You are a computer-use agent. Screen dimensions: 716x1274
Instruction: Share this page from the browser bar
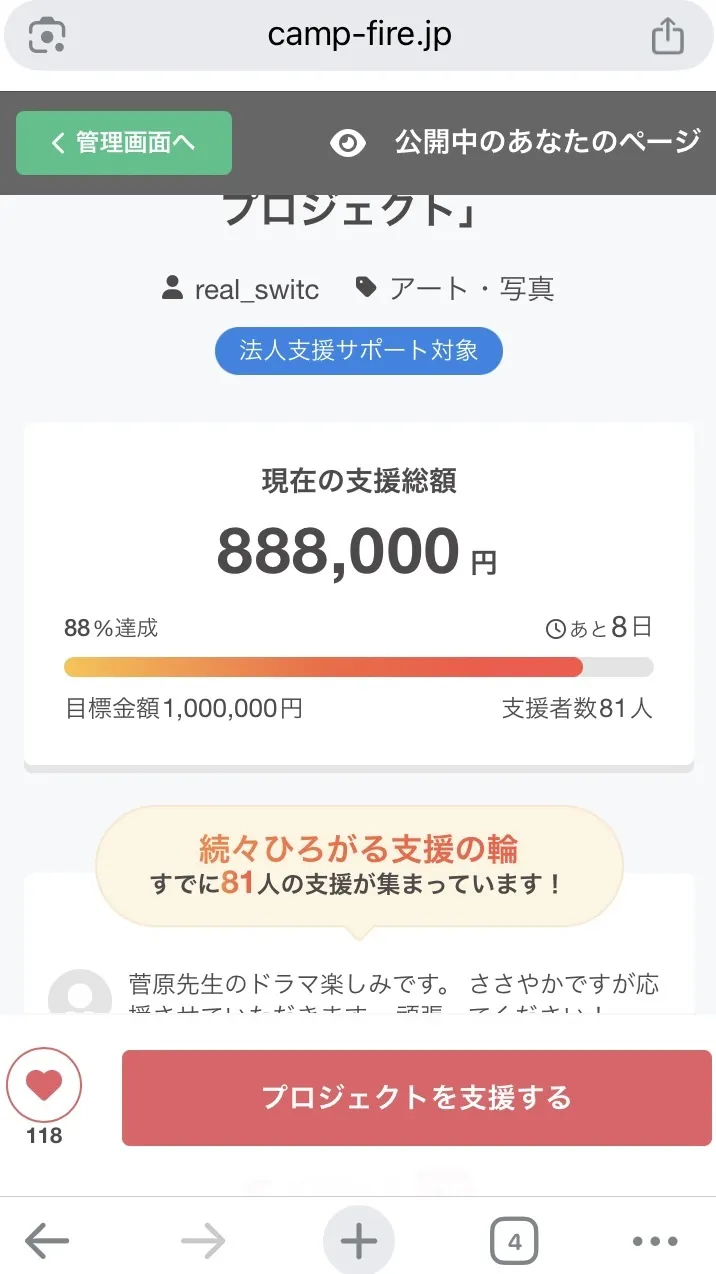tap(667, 37)
